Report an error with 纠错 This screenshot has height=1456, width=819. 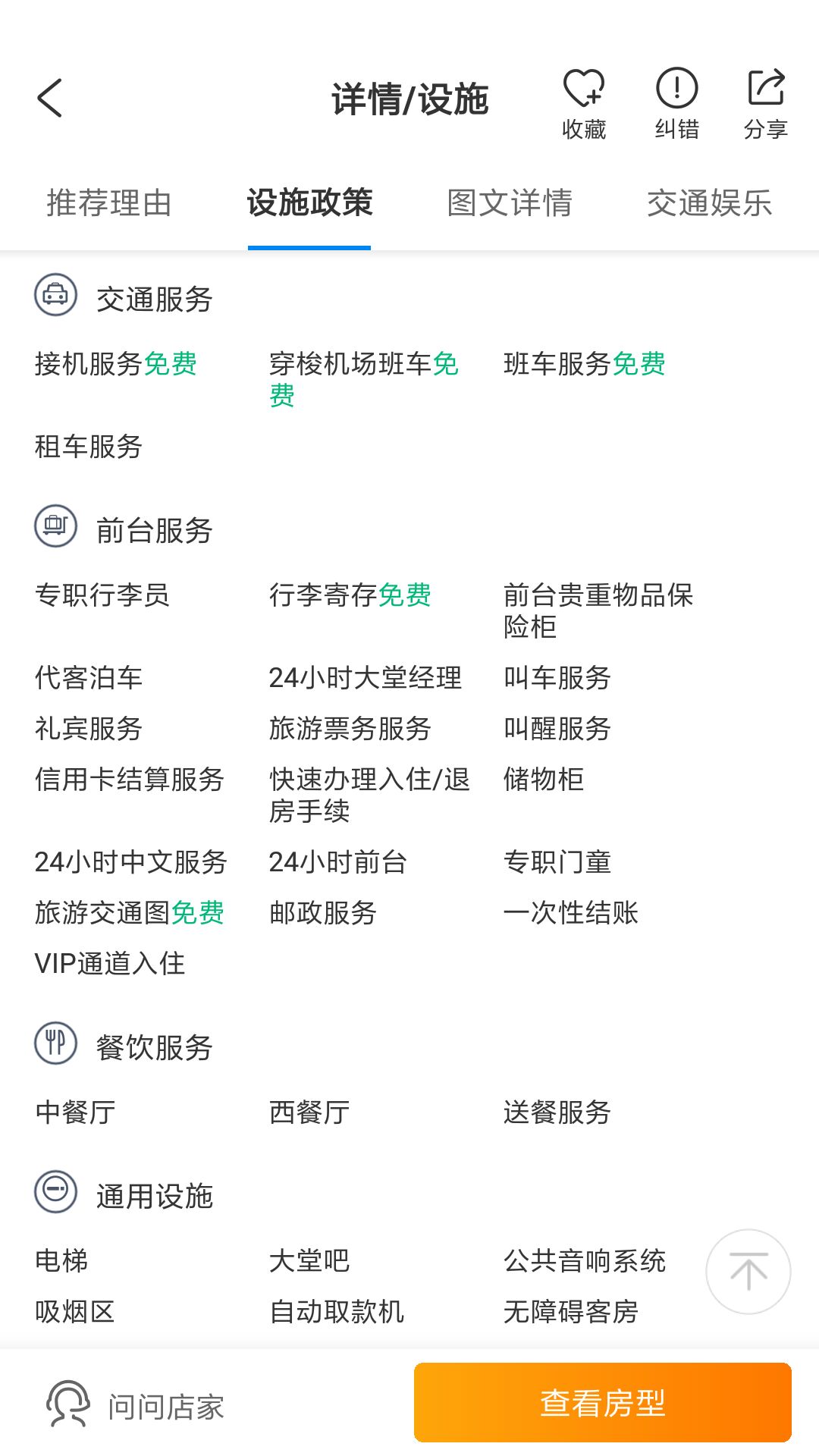coord(676,105)
